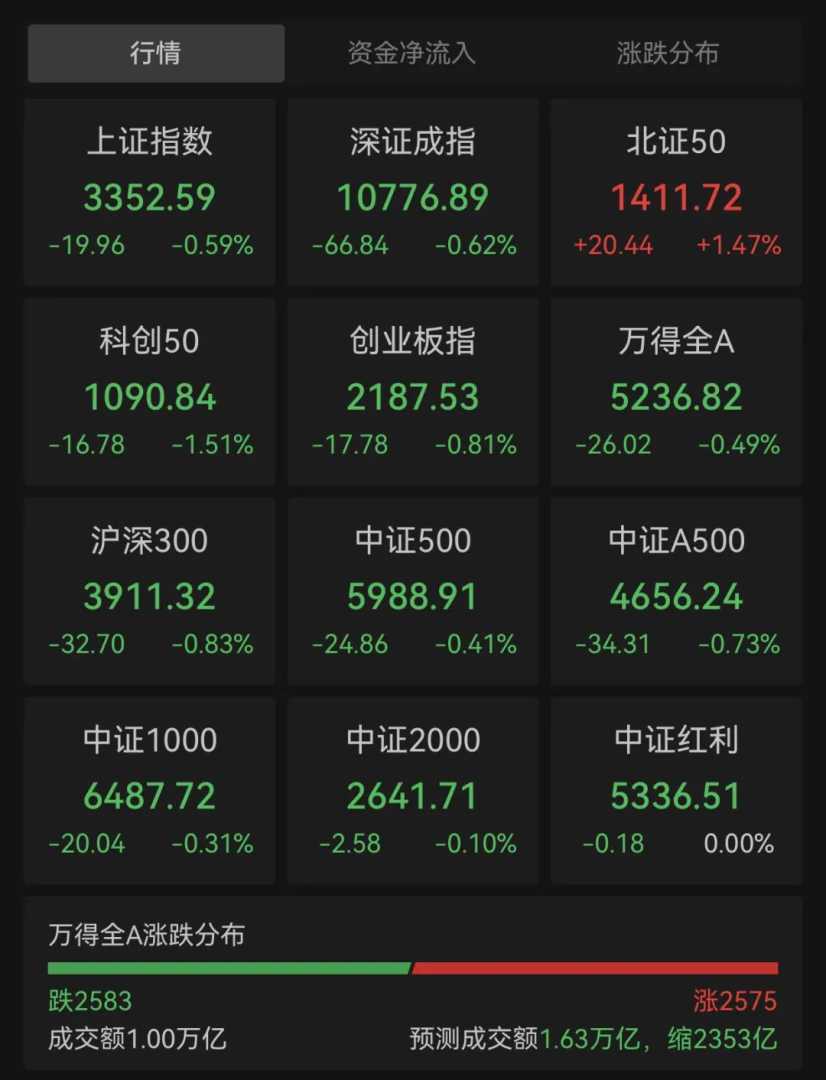Tap the 创业板指 index card

(413, 393)
